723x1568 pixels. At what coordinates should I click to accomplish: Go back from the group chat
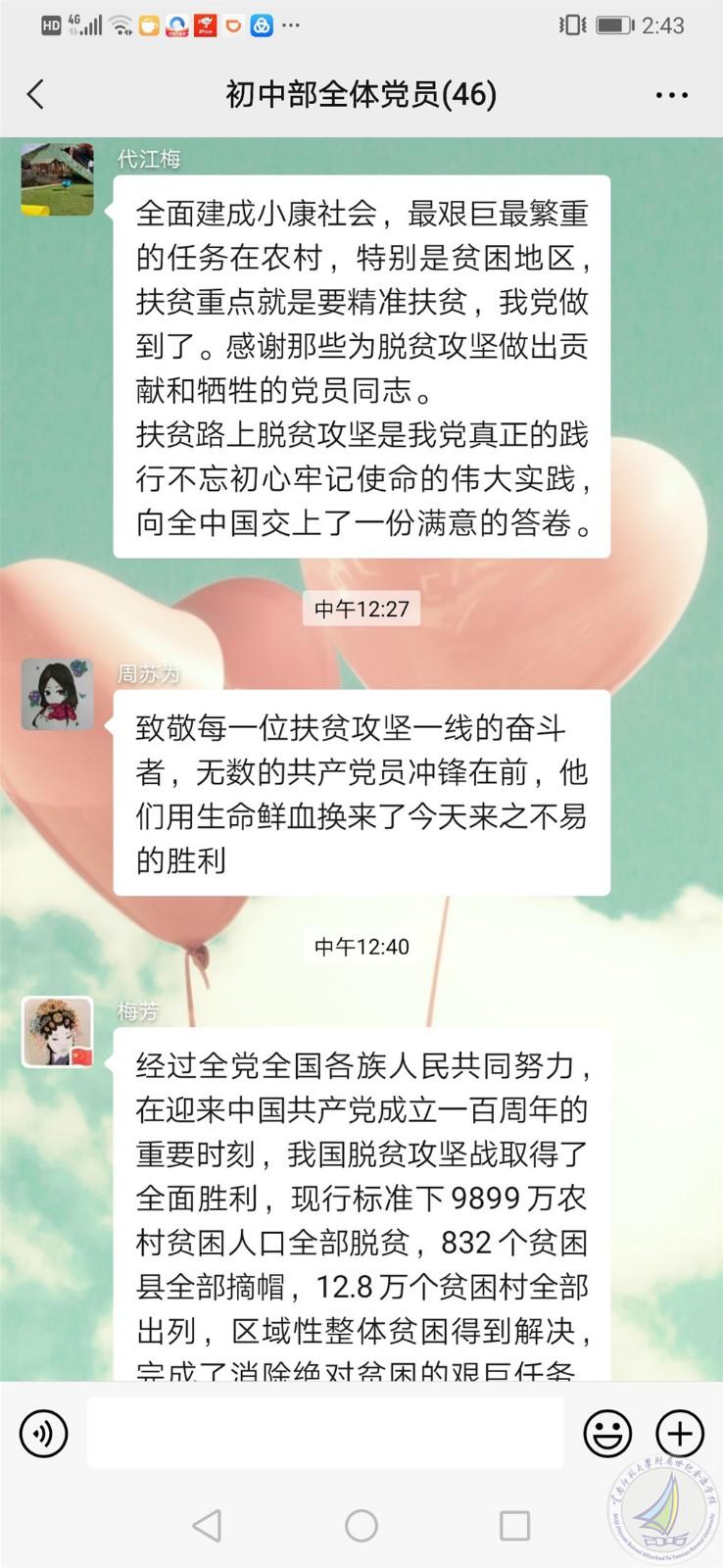[x=36, y=95]
